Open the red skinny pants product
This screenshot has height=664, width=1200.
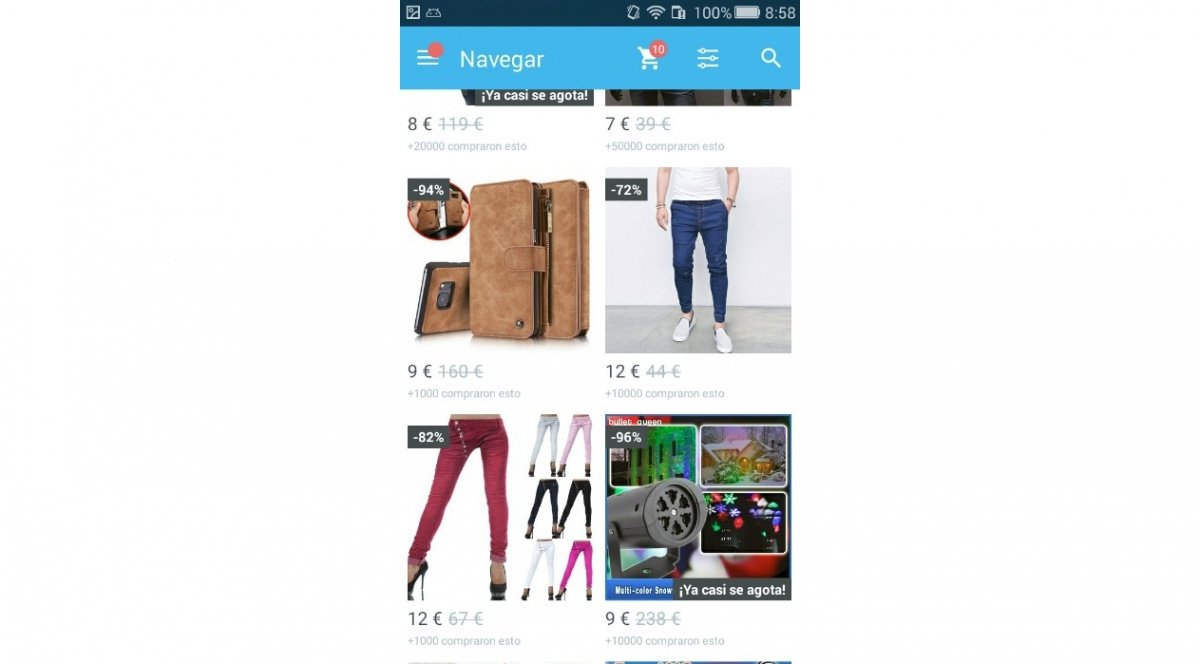coord(499,507)
